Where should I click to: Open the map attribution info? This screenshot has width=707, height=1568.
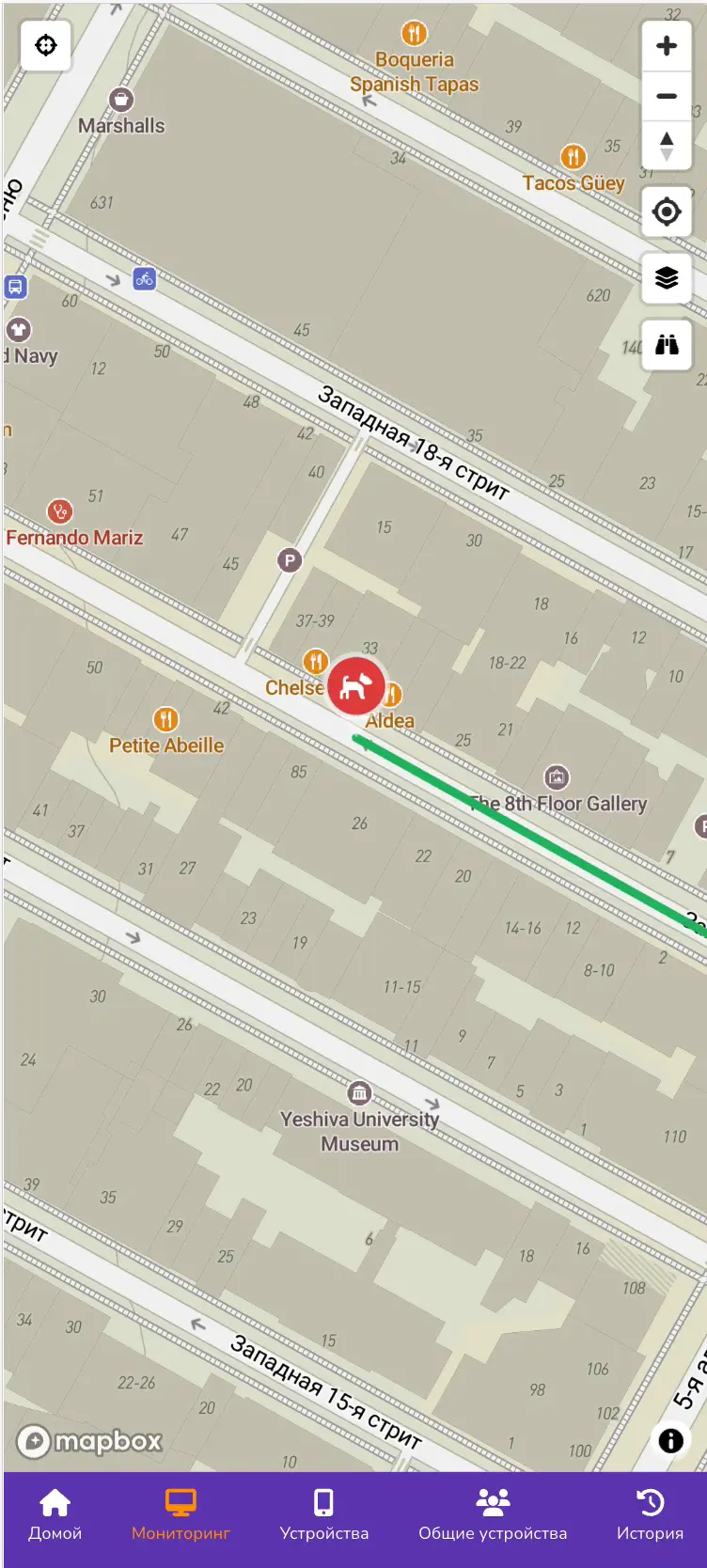pos(670,1440)
